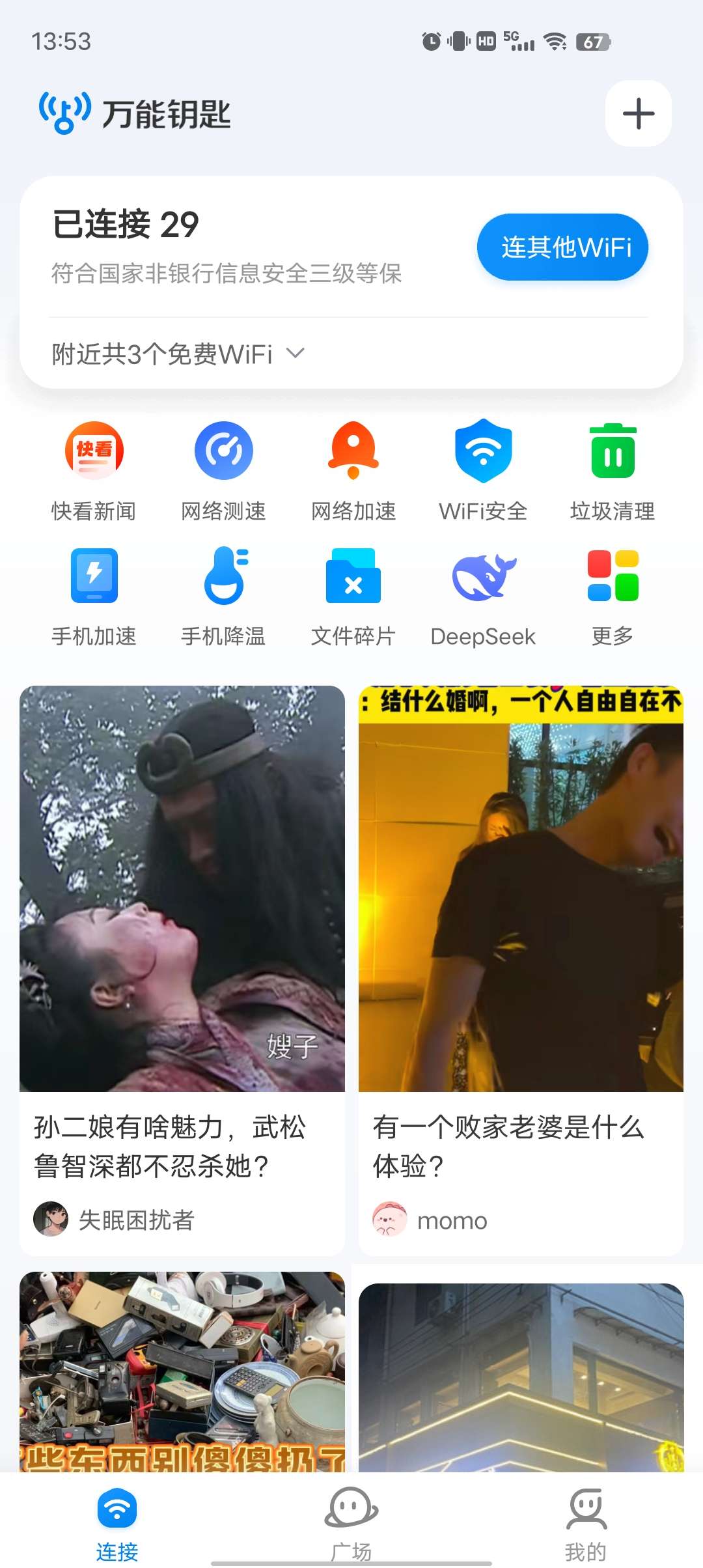The image size is (703, 1568).
Task: Expand the 附近共3个免费WiFi list
Action: pos(178,355)
